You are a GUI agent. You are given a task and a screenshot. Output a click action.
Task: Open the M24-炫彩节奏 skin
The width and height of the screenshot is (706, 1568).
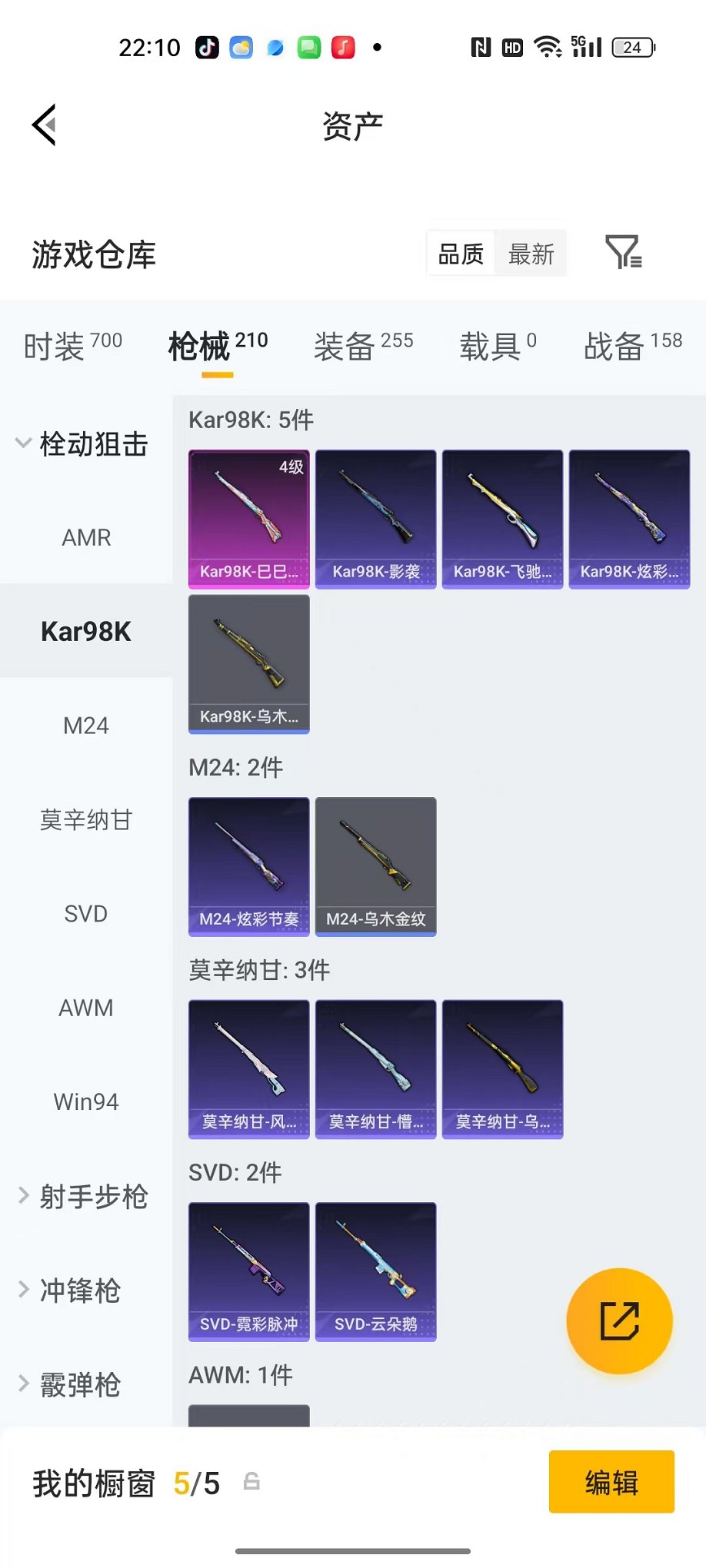click(249, 866)
